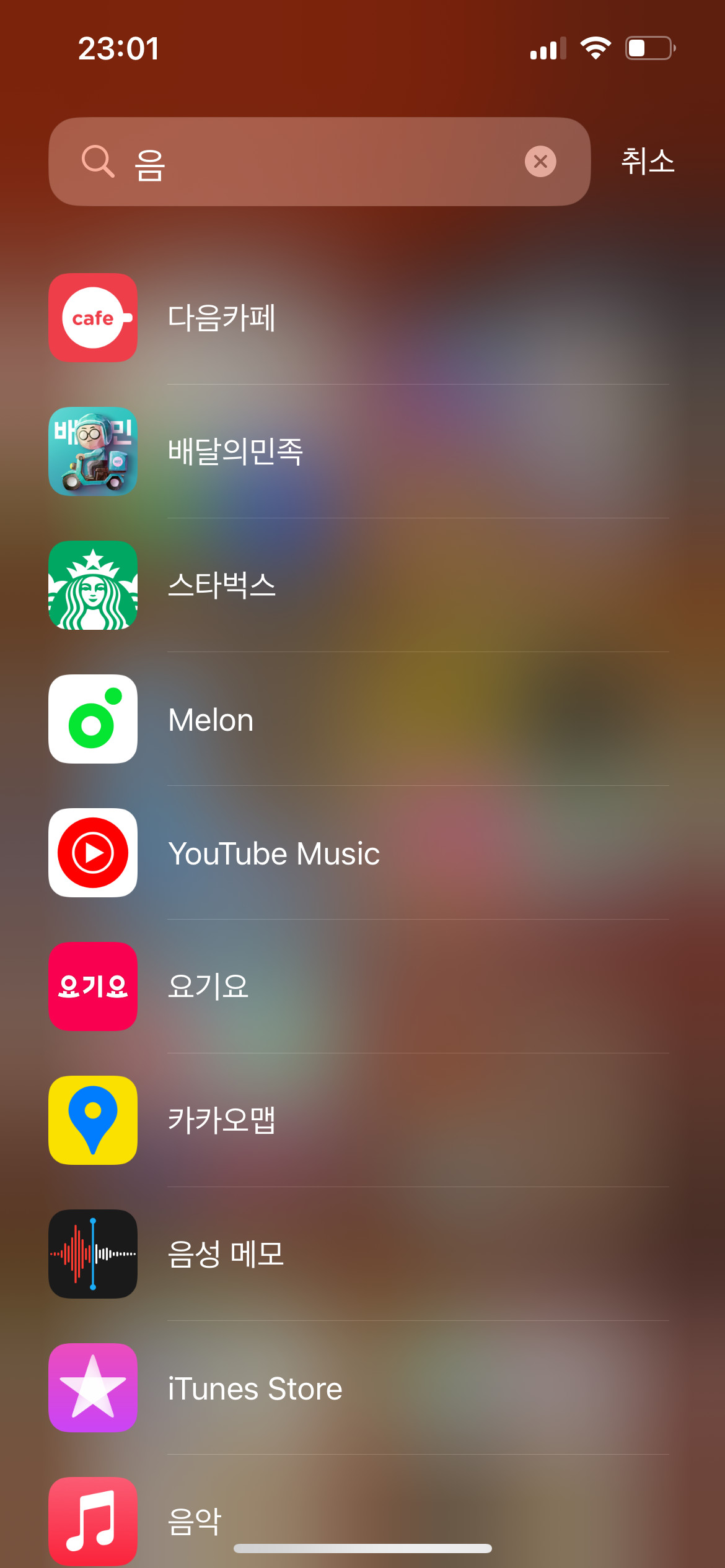Open the 스타벅스 app

point(93,585)
